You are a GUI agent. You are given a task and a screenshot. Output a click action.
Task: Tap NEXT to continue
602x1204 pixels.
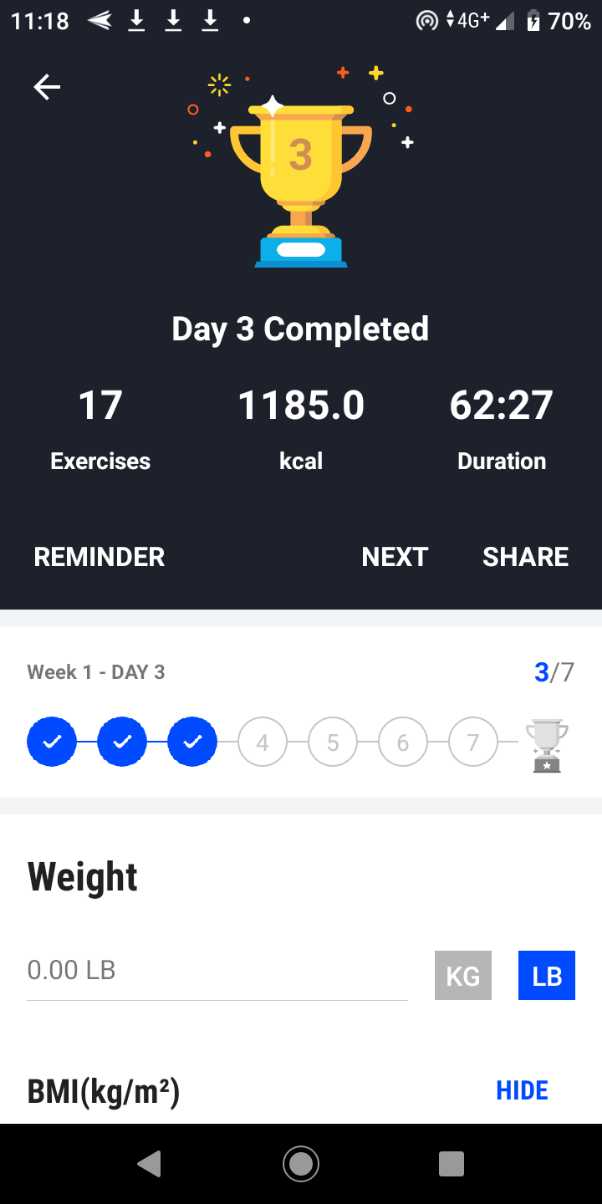[x=394, y=557]
